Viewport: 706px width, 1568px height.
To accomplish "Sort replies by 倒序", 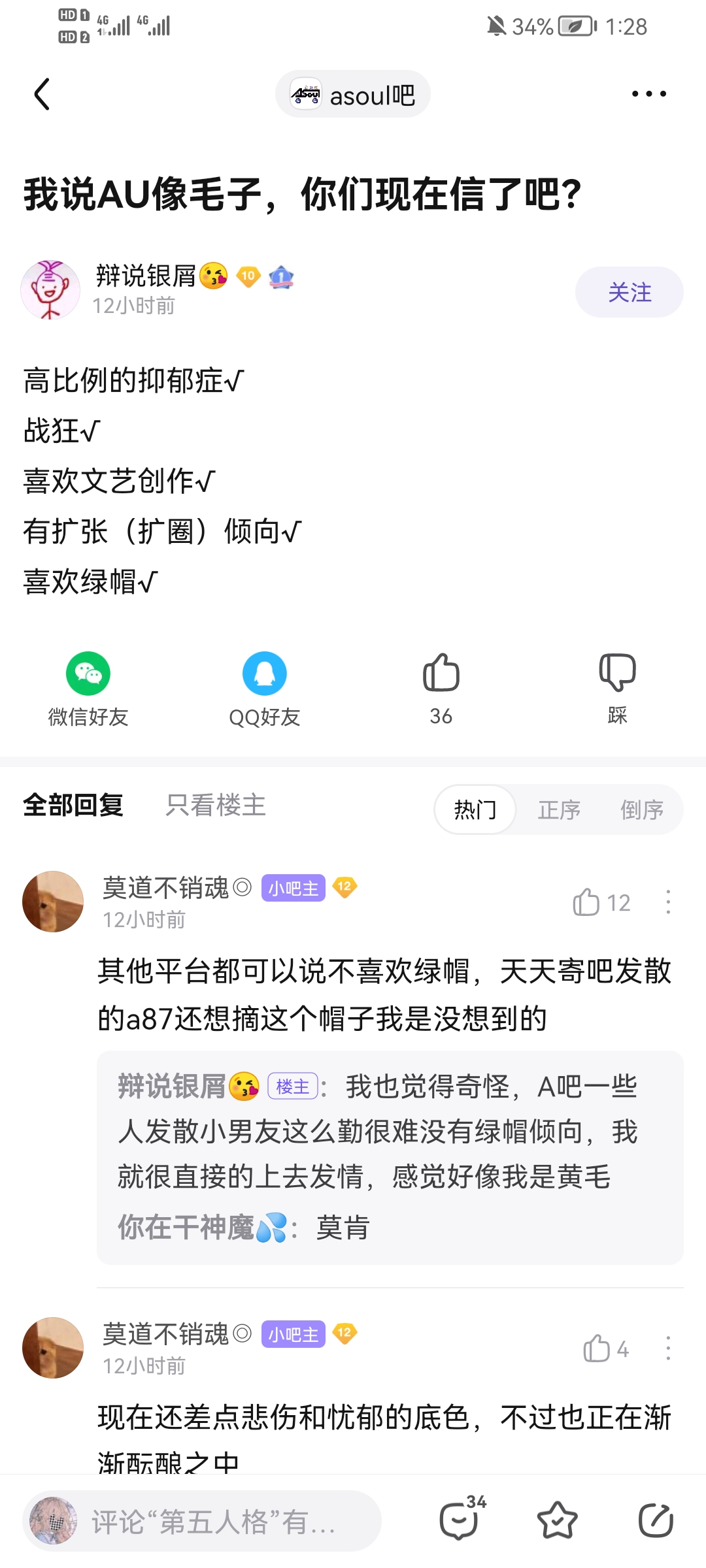I will point(641,810).
